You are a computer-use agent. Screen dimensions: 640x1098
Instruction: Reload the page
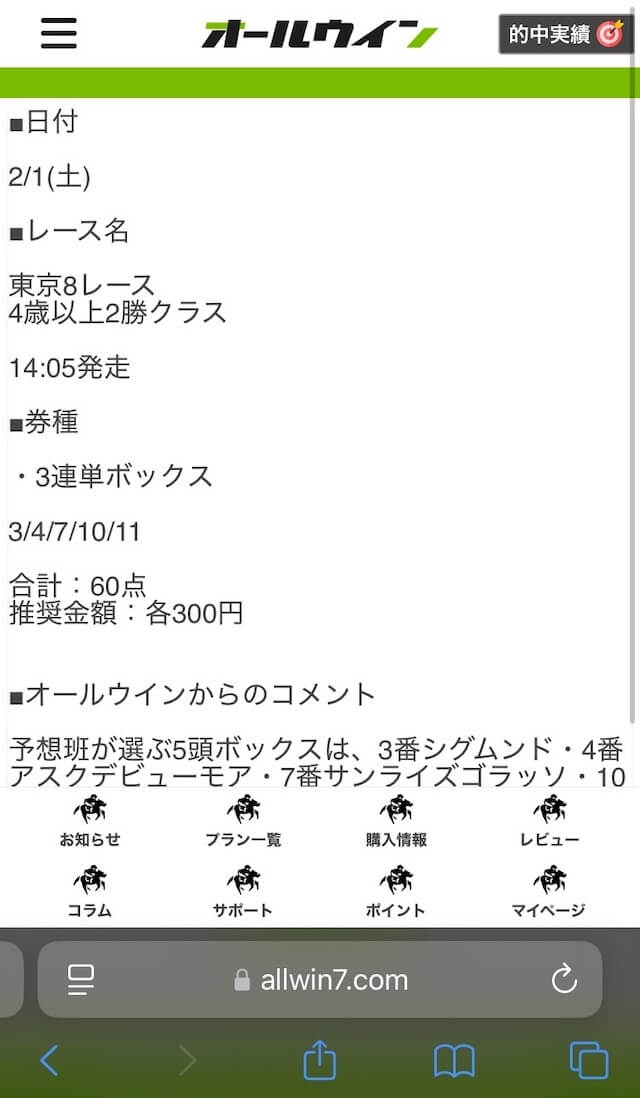564,980
